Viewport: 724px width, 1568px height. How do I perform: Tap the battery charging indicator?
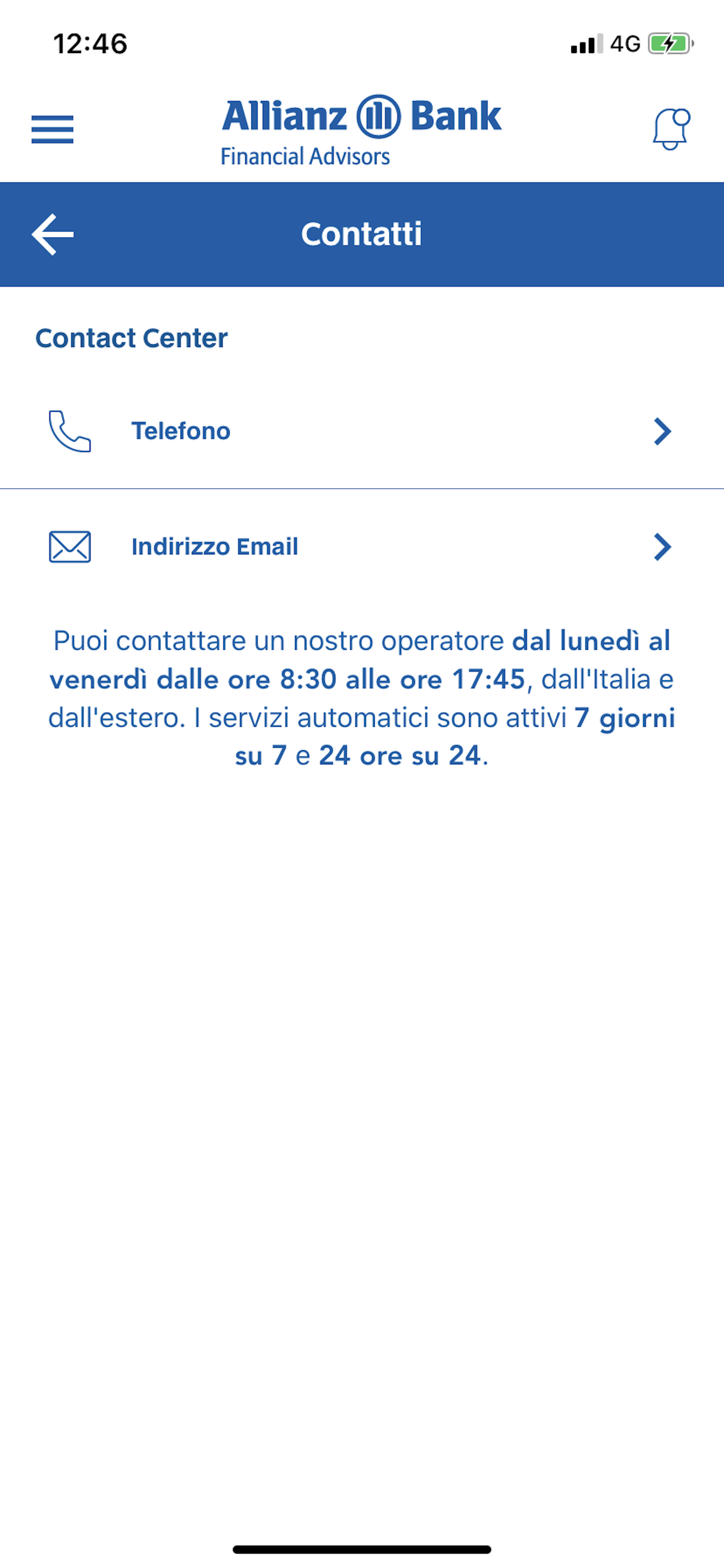click(x=670, y=43)
